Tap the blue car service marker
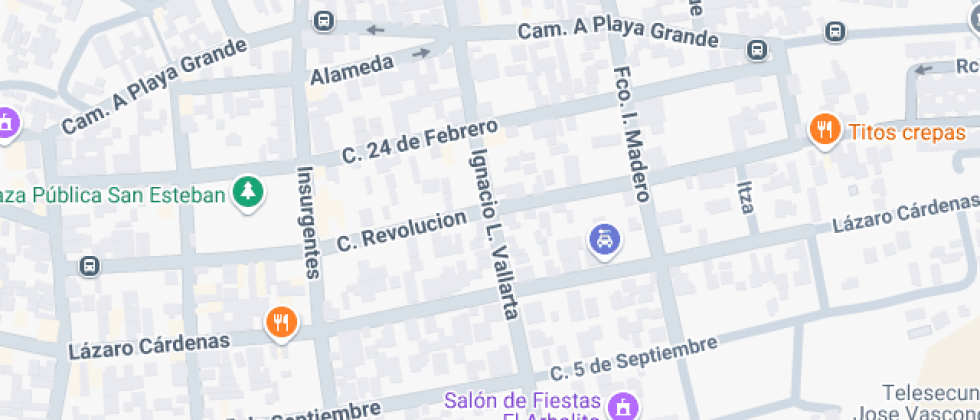This screenshot has height=420, width=980. pyautogui.click(x=604, y=240)
